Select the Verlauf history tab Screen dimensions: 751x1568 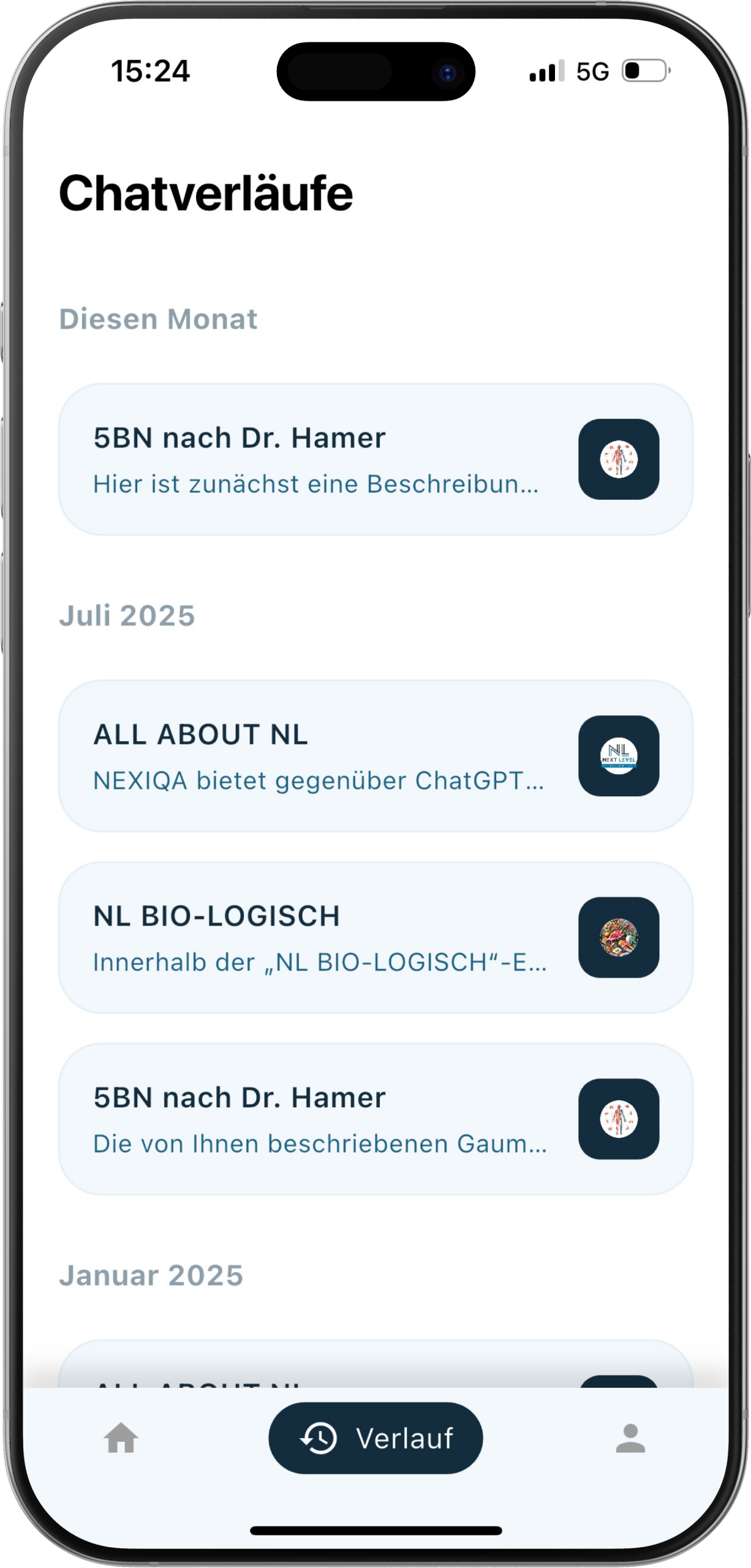375,1438
